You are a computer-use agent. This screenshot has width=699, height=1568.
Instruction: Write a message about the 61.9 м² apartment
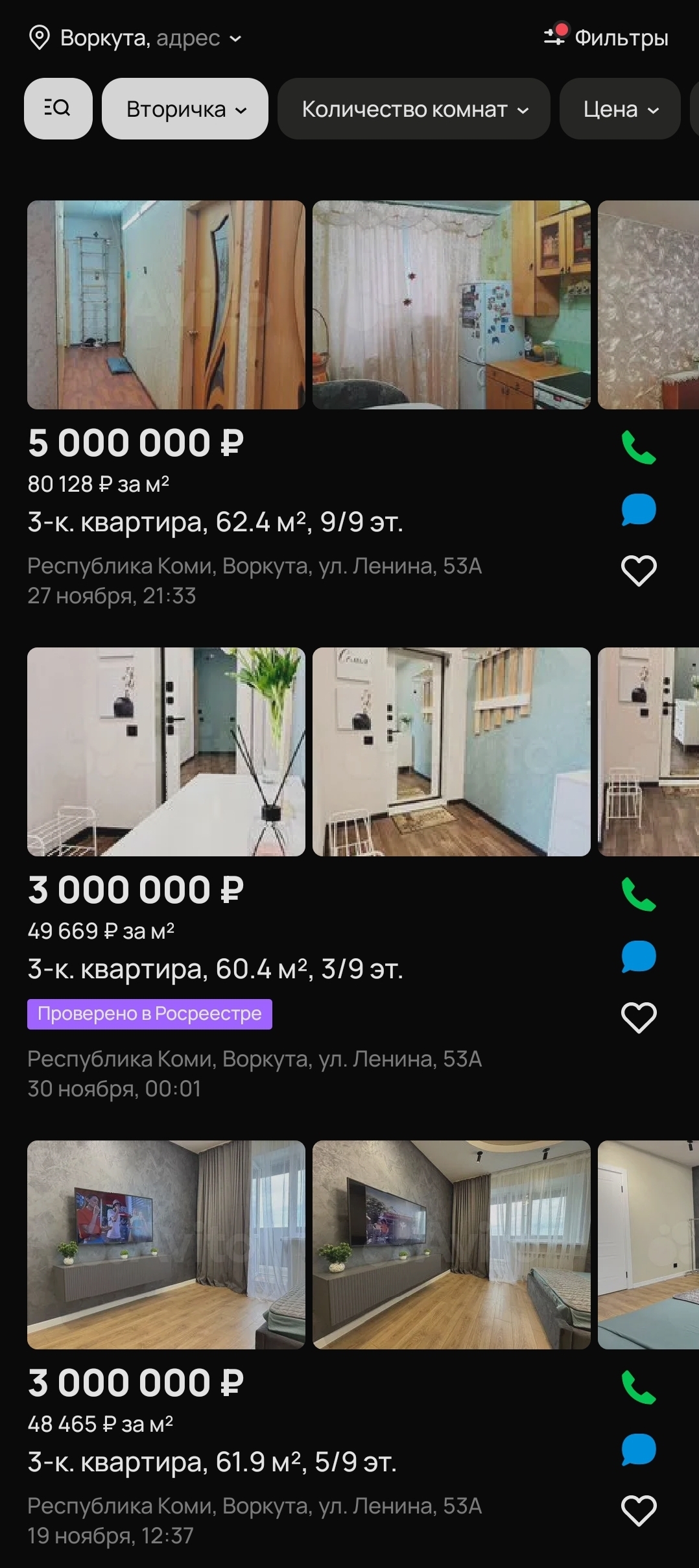(639, 1450)
